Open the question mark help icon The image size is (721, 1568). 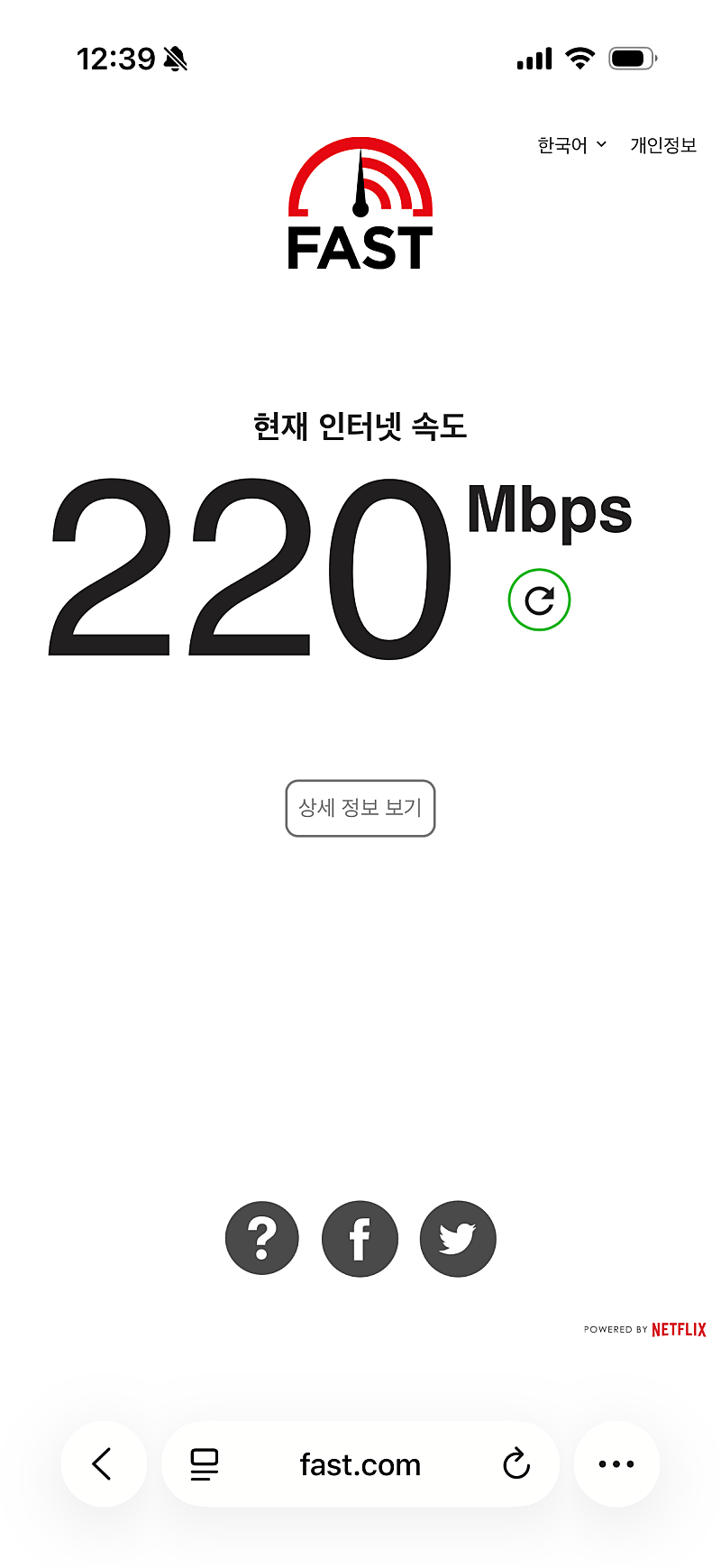(x=262, y=1238)
